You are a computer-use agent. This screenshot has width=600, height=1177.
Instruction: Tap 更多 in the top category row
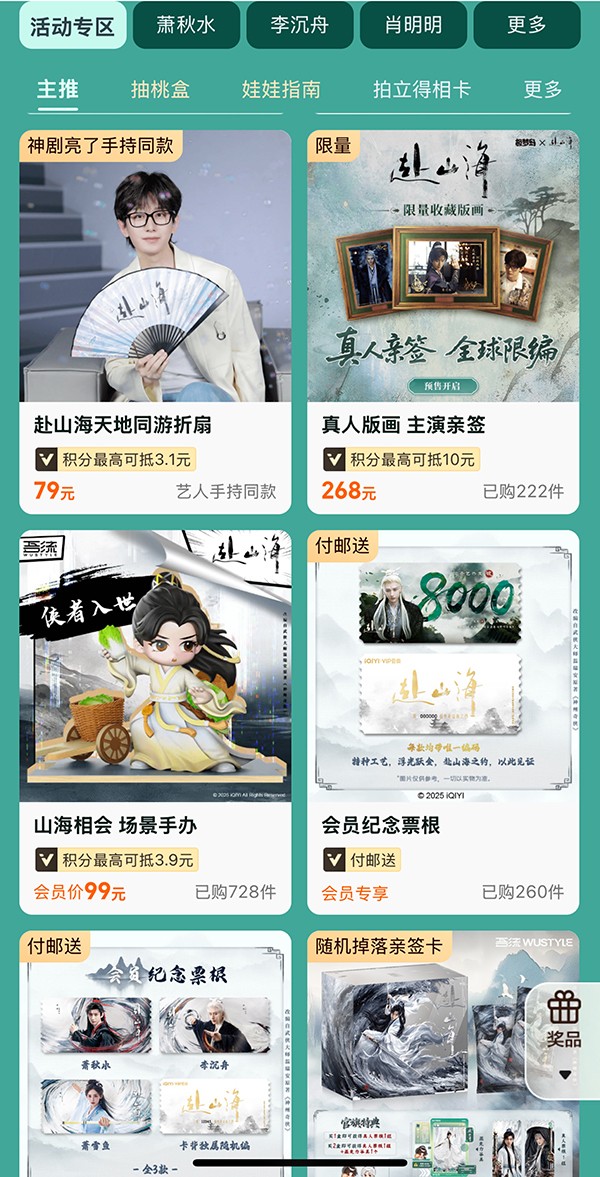[x=526, y=25]
